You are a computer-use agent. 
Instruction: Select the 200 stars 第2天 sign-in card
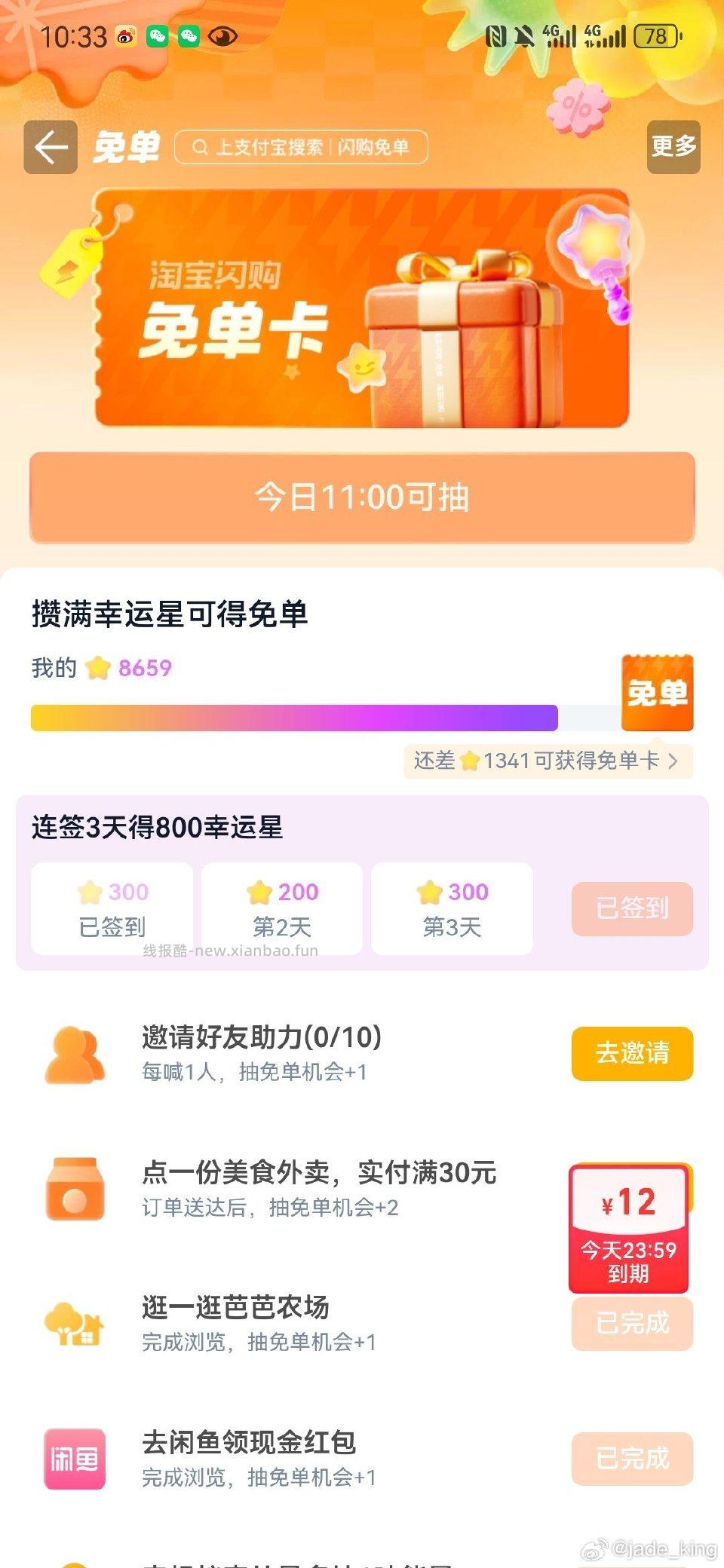281,908
